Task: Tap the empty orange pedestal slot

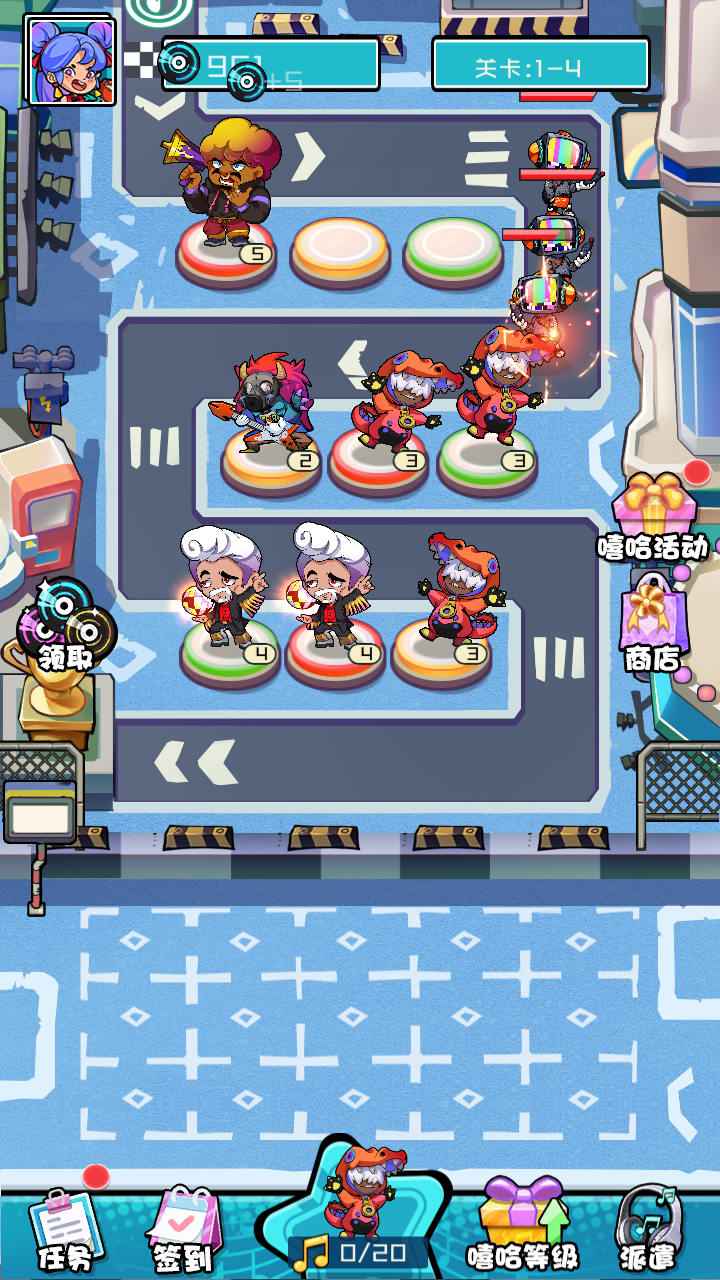Action: 340,250
